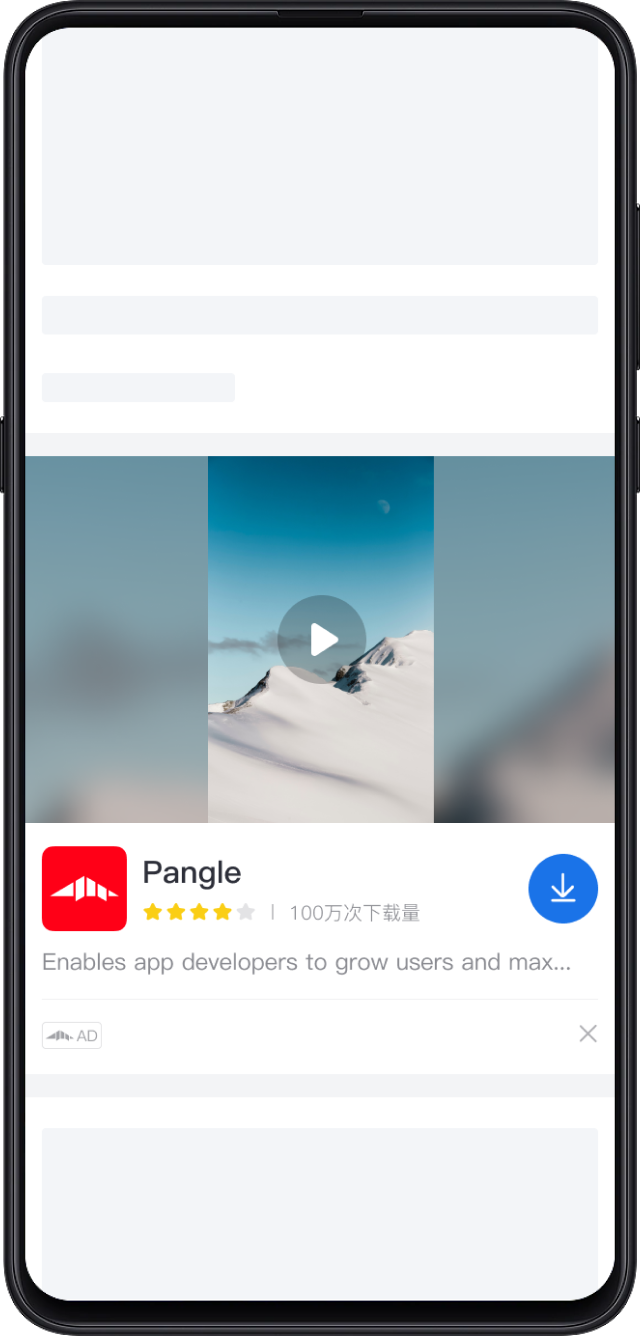Open the Pangle app icon
The width and height of the screenshot is (640, 1336).
click(84, 888)
